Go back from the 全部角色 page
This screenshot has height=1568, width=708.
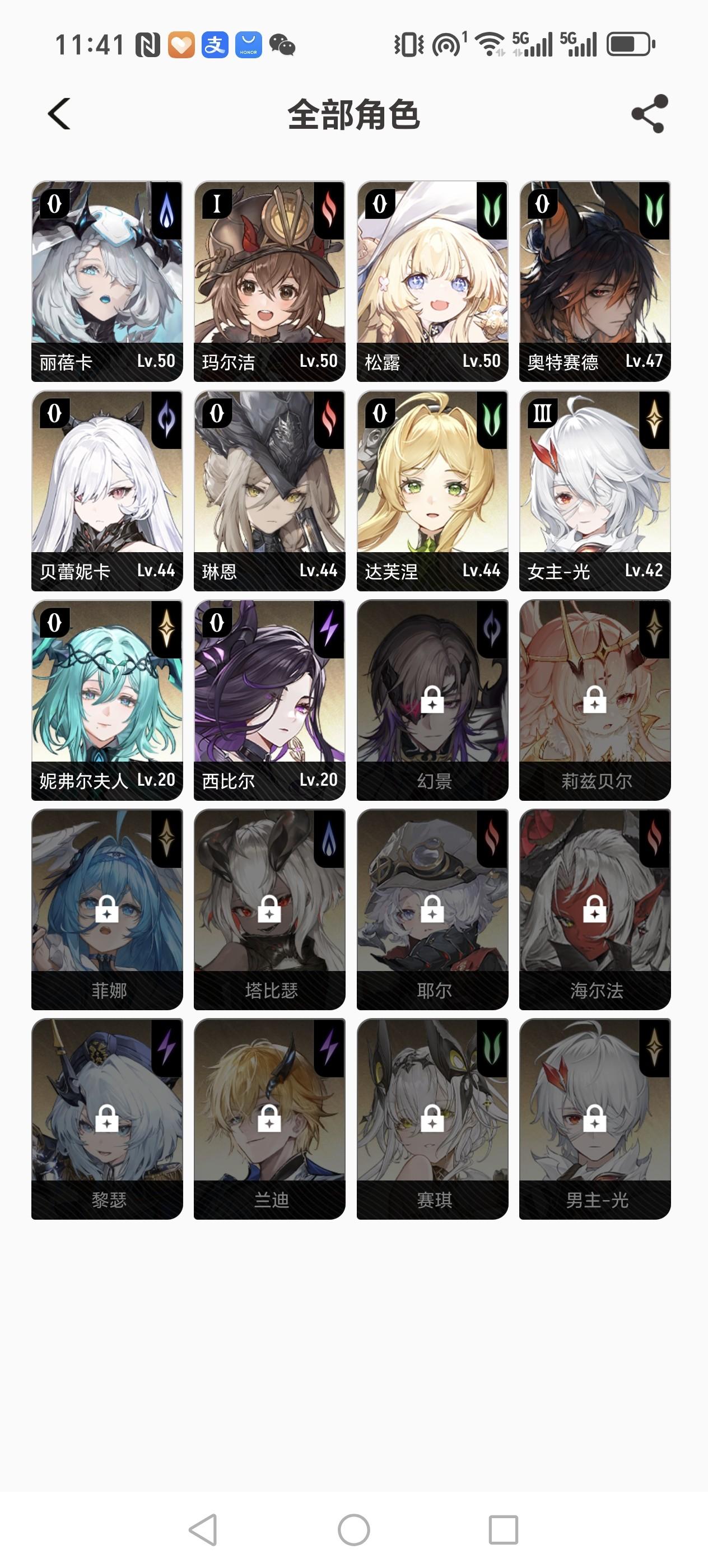[59, 114]
